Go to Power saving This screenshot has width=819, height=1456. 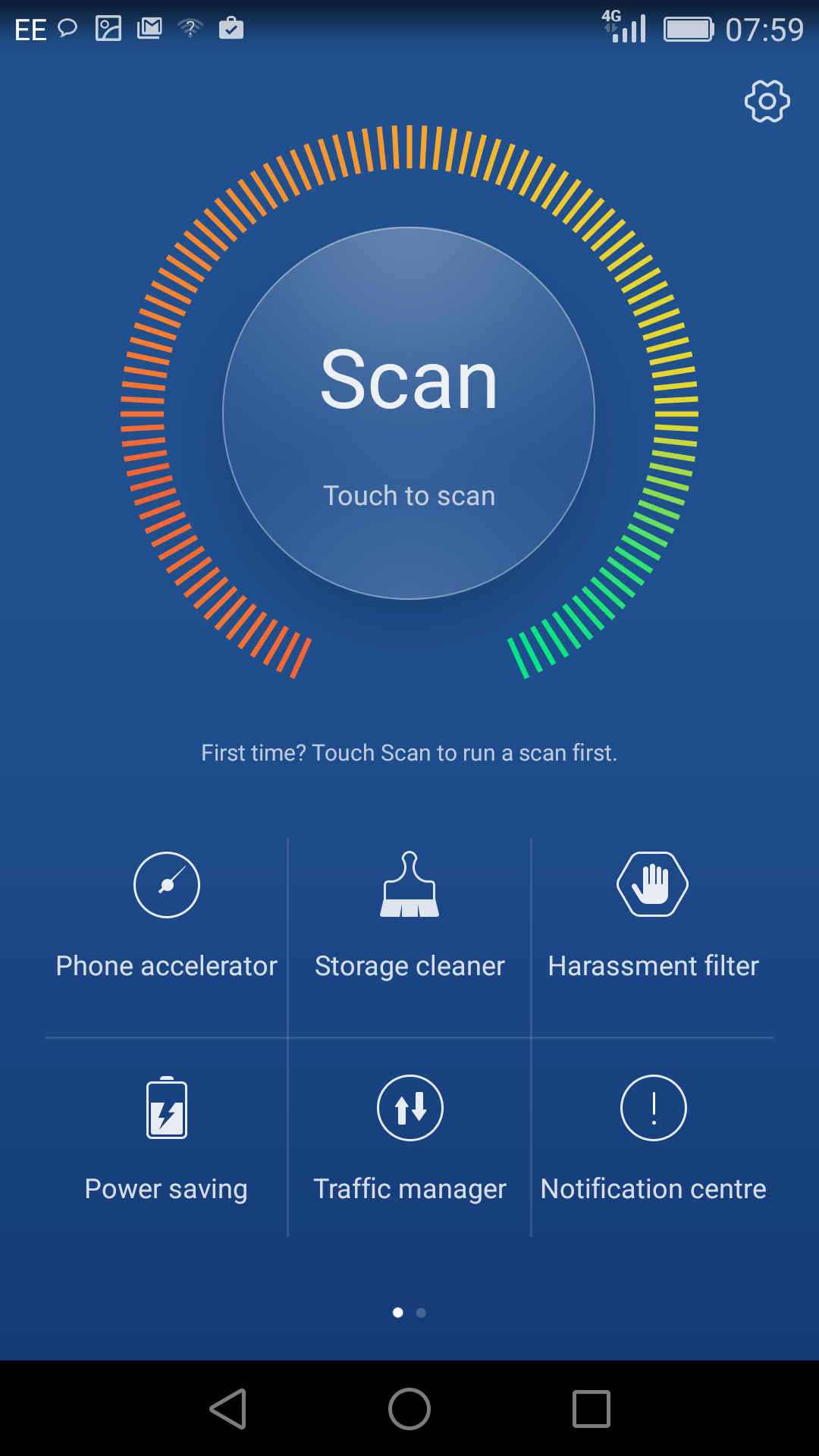coord(167,1139)
